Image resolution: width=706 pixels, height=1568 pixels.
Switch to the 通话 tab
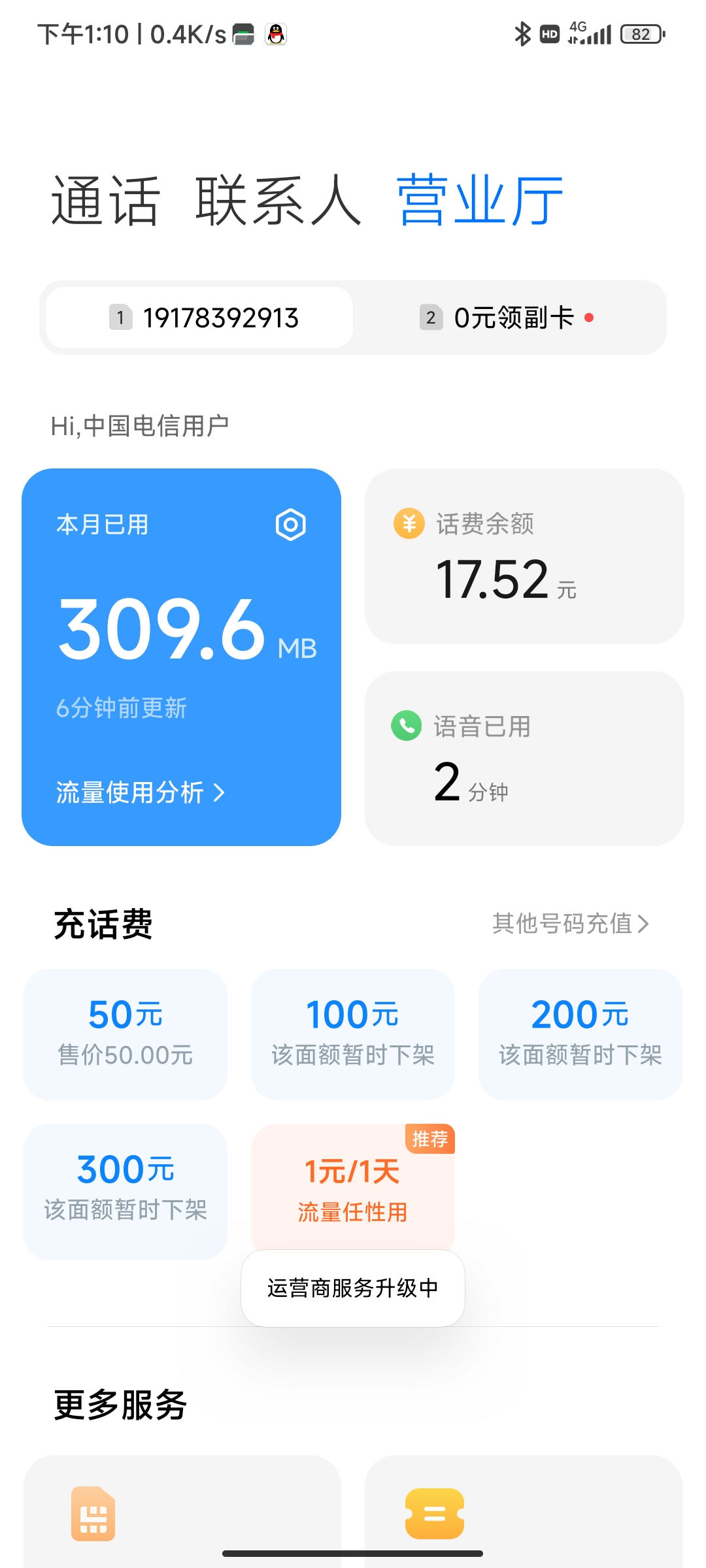pos(105,201)
